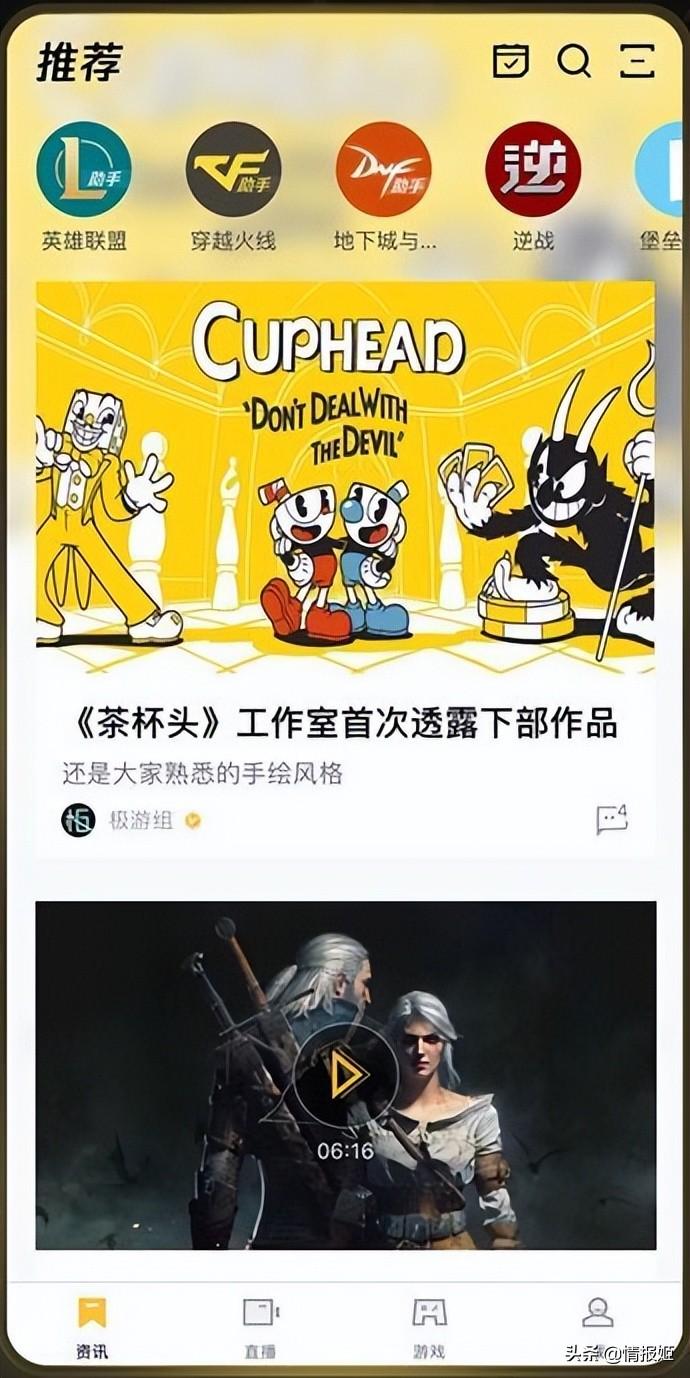Screen dimensions: 690x1378
Task: Open the check-in calendar icon
Action: pyautogui.click(x=511, y=61)
